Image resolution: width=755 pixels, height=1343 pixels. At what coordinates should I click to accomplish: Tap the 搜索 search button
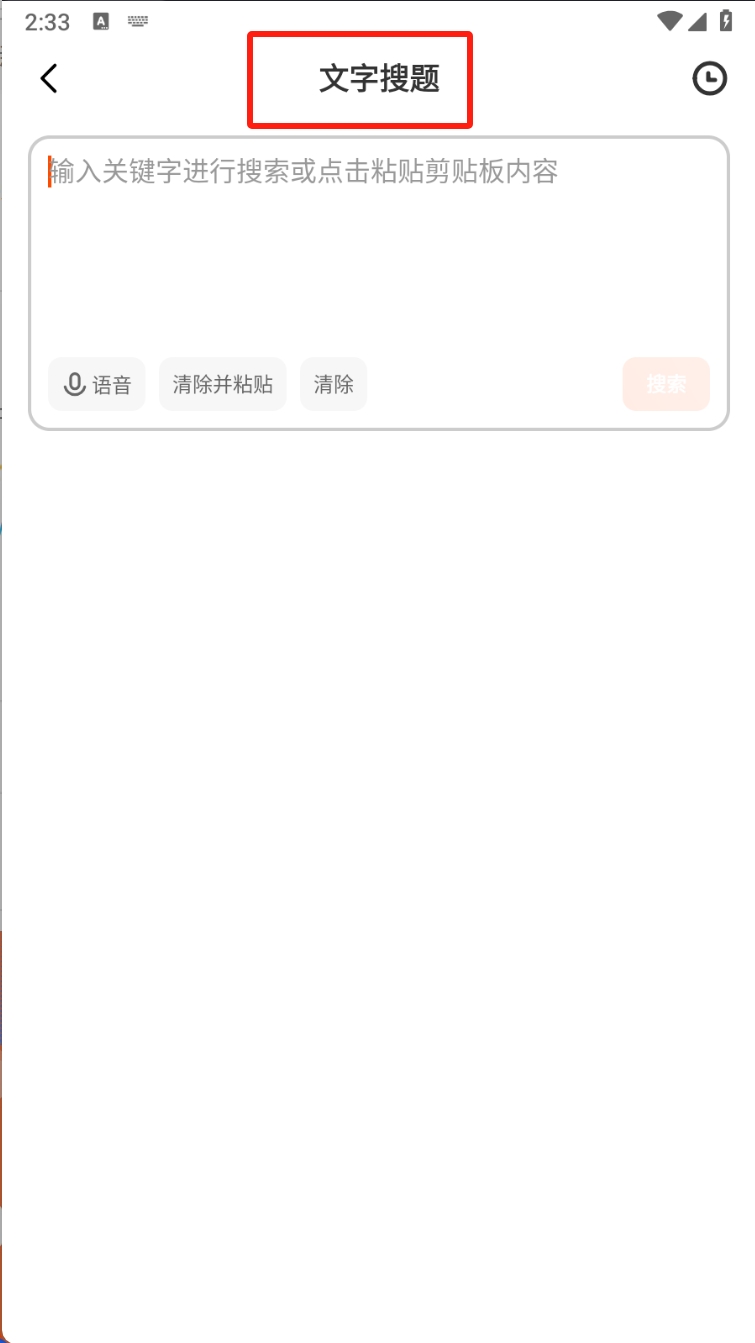[666, 384]
